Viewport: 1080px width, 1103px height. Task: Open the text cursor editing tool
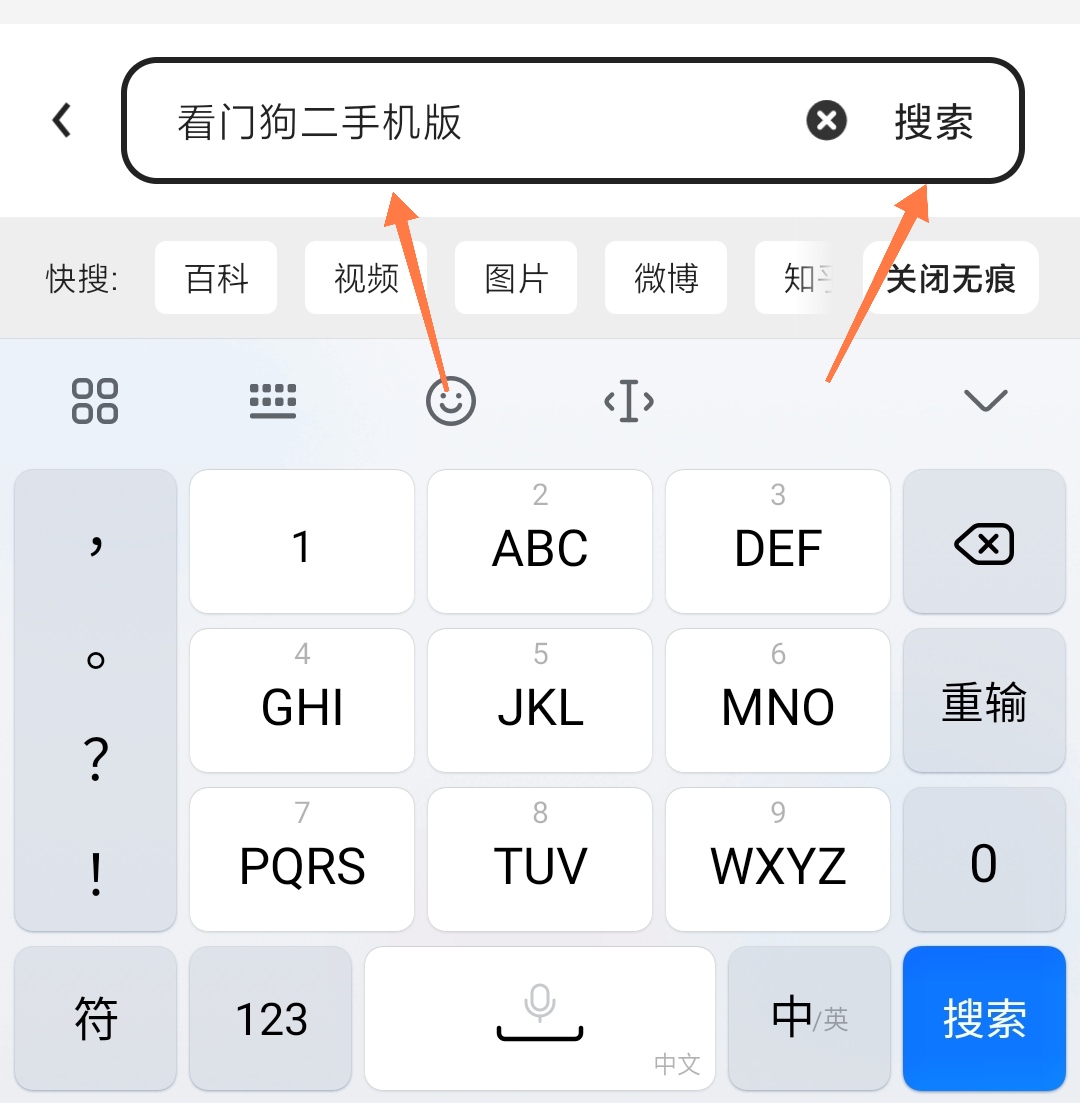click(629, 401)
